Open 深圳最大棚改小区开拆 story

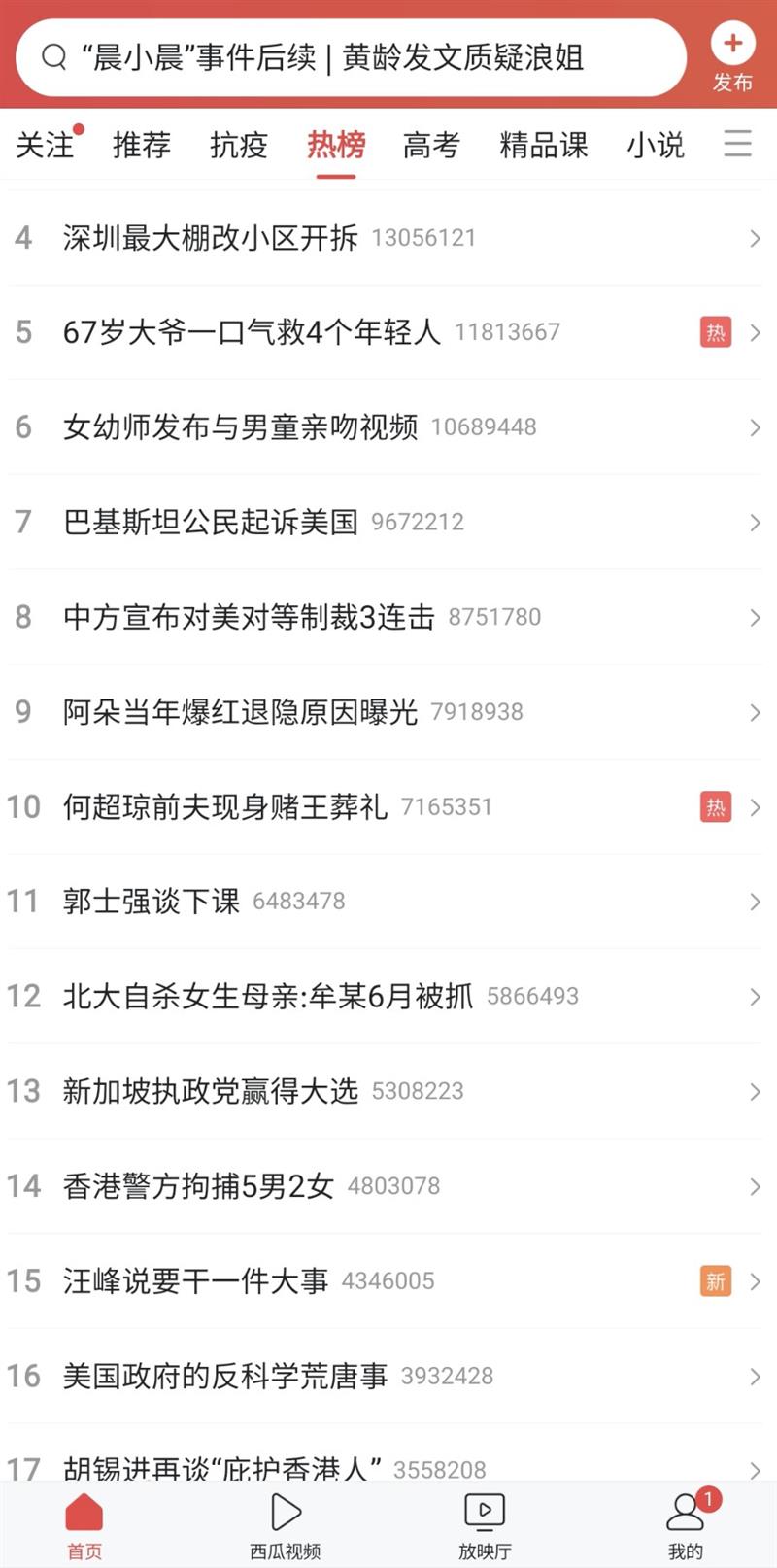coord(211,238)
